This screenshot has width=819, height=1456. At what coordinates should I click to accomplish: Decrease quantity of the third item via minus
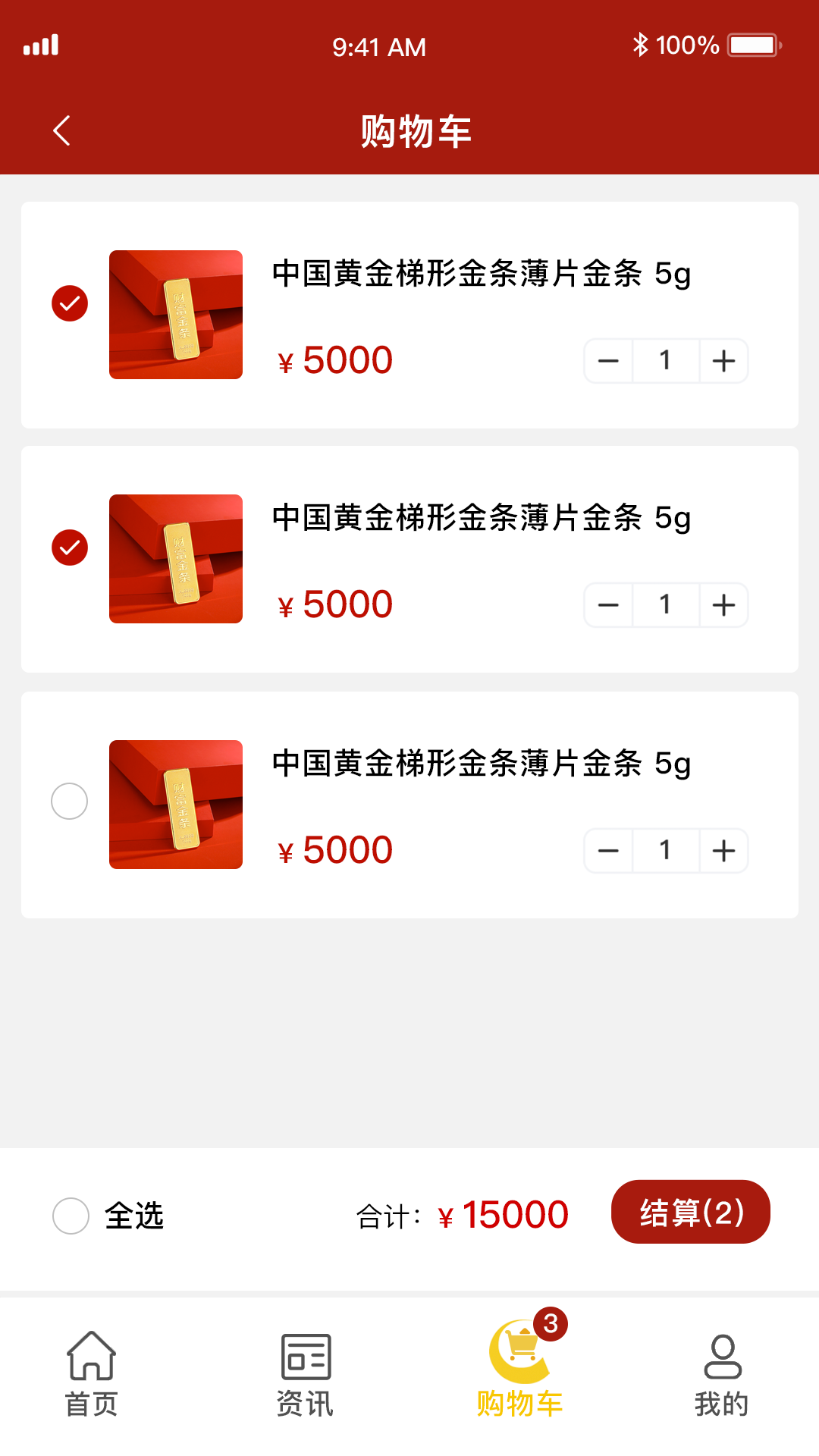pyautogui.click(x=607, y=850)
